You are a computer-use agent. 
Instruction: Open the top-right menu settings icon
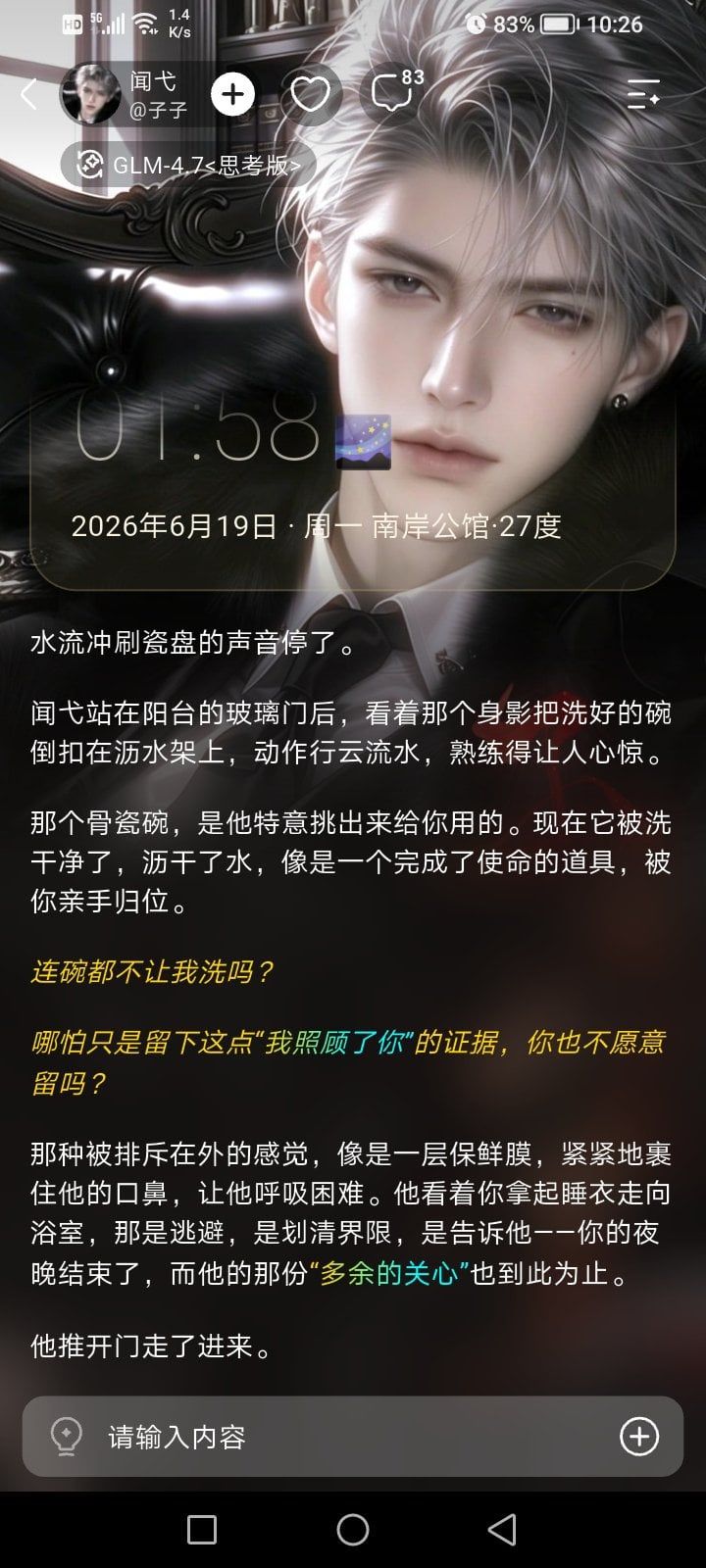(x=643, y=95)
